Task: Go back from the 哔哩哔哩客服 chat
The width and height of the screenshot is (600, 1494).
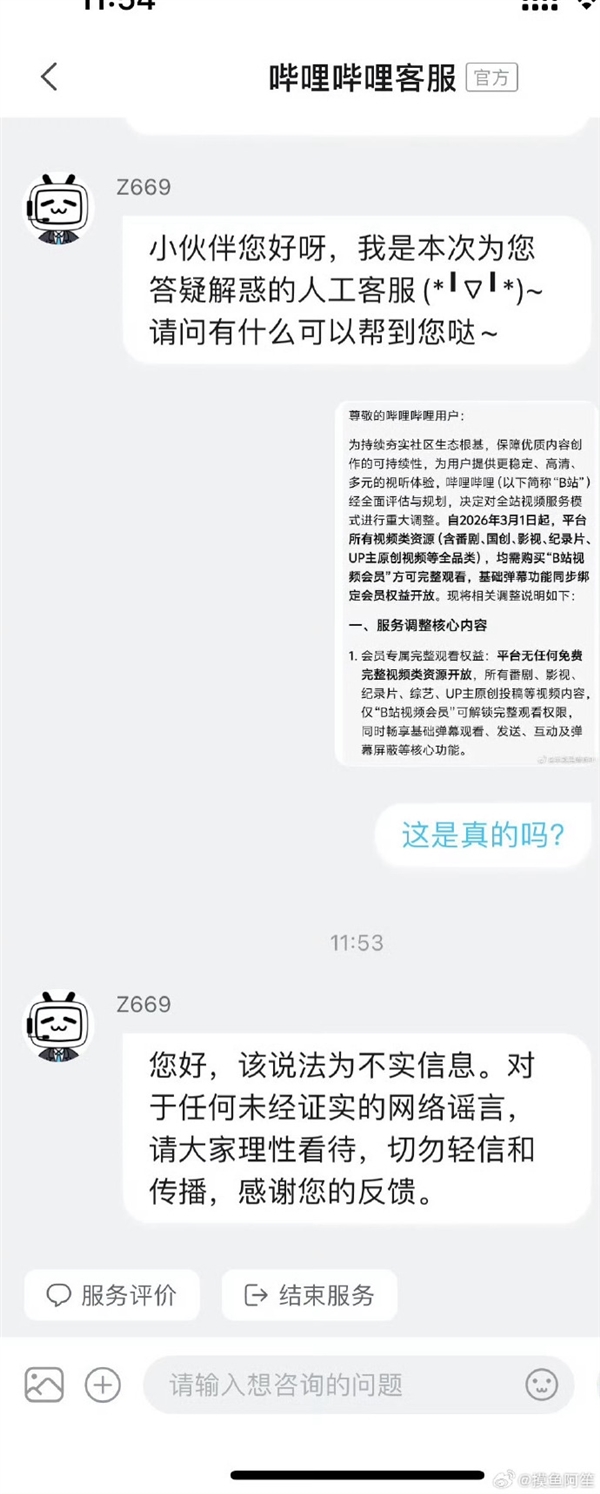Action: pos(48,78)
